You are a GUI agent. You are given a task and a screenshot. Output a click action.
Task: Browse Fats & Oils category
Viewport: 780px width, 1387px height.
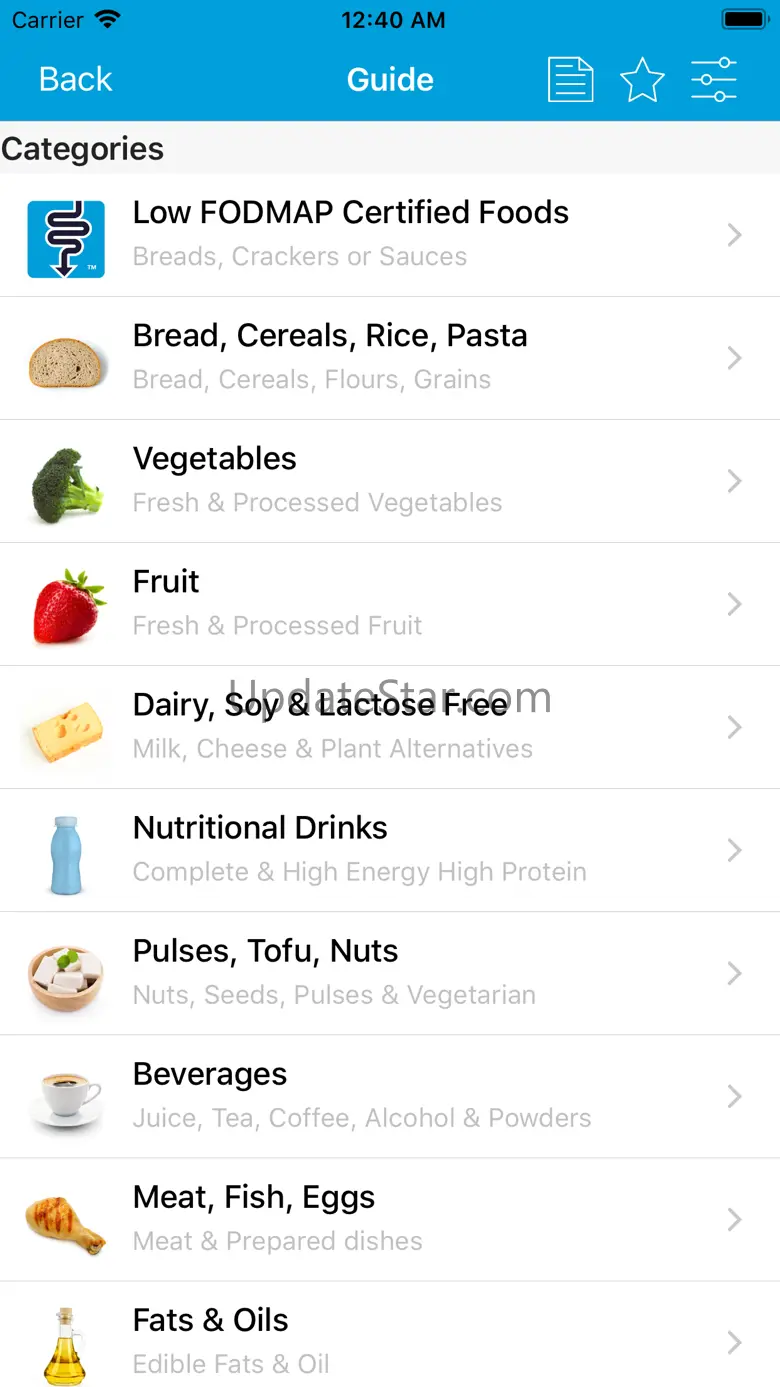pos(390,1340)
